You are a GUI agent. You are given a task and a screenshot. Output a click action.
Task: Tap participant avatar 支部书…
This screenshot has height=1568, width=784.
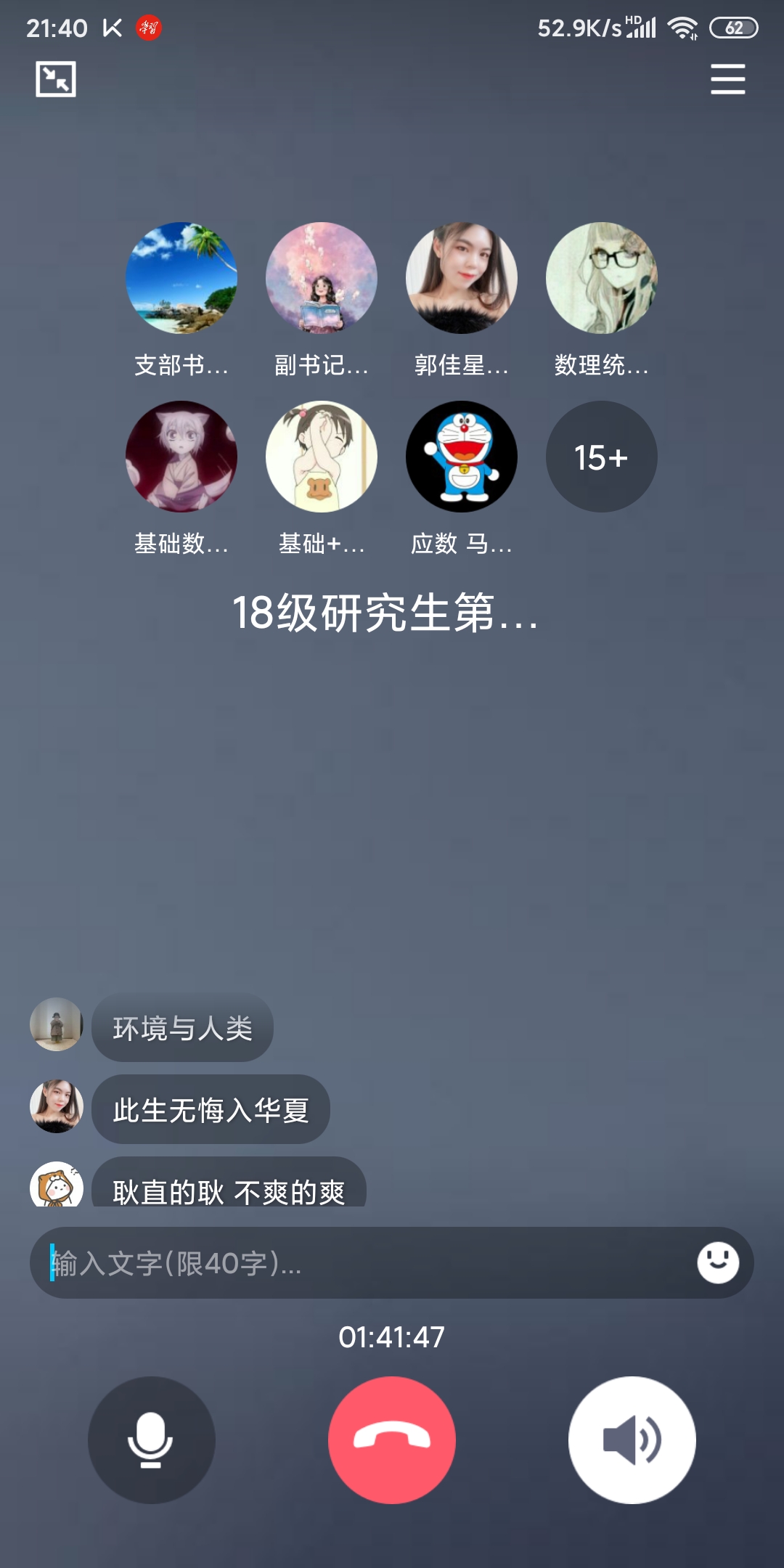[x=181, y=278]
